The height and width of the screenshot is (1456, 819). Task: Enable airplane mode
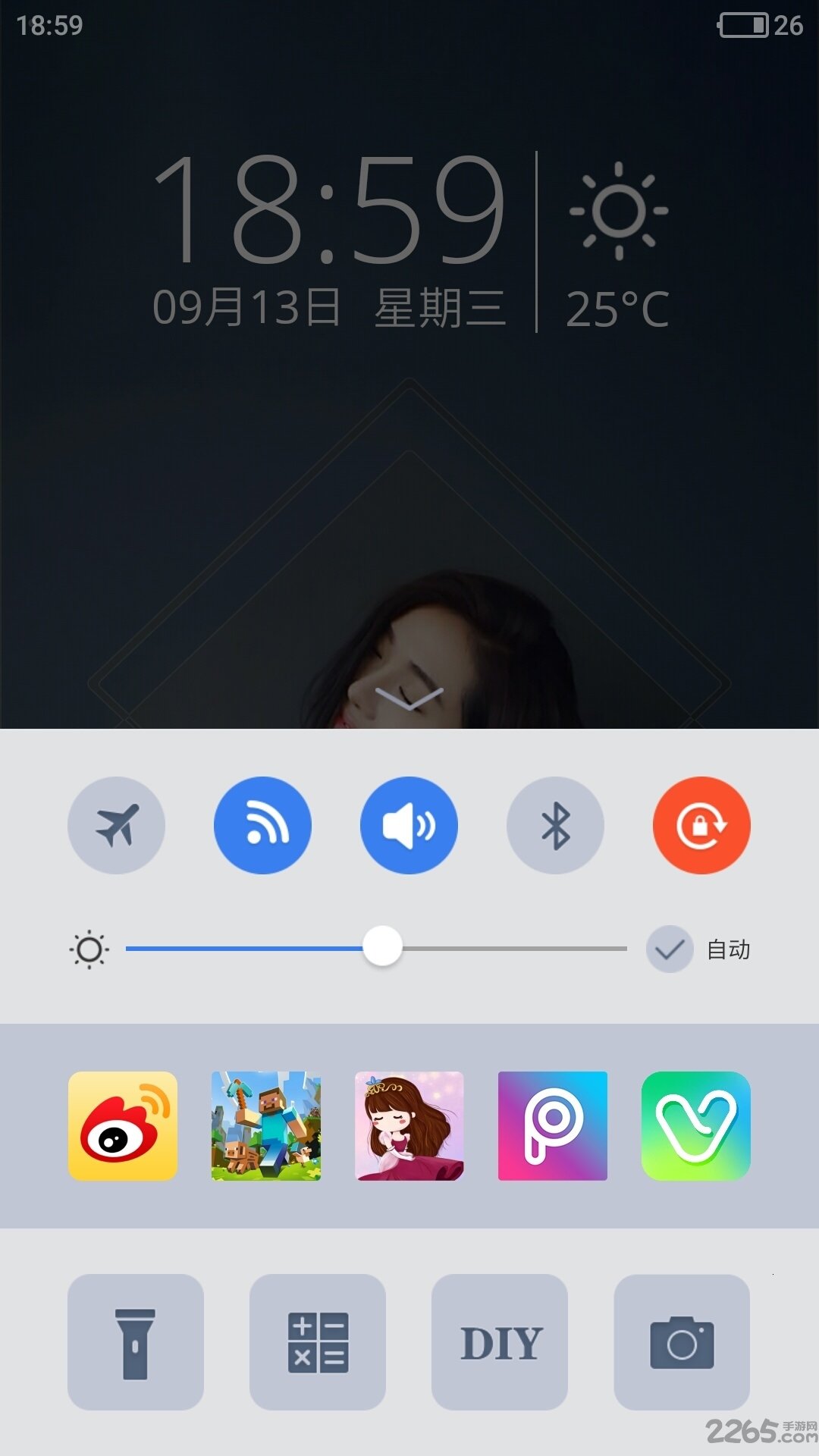116,826
